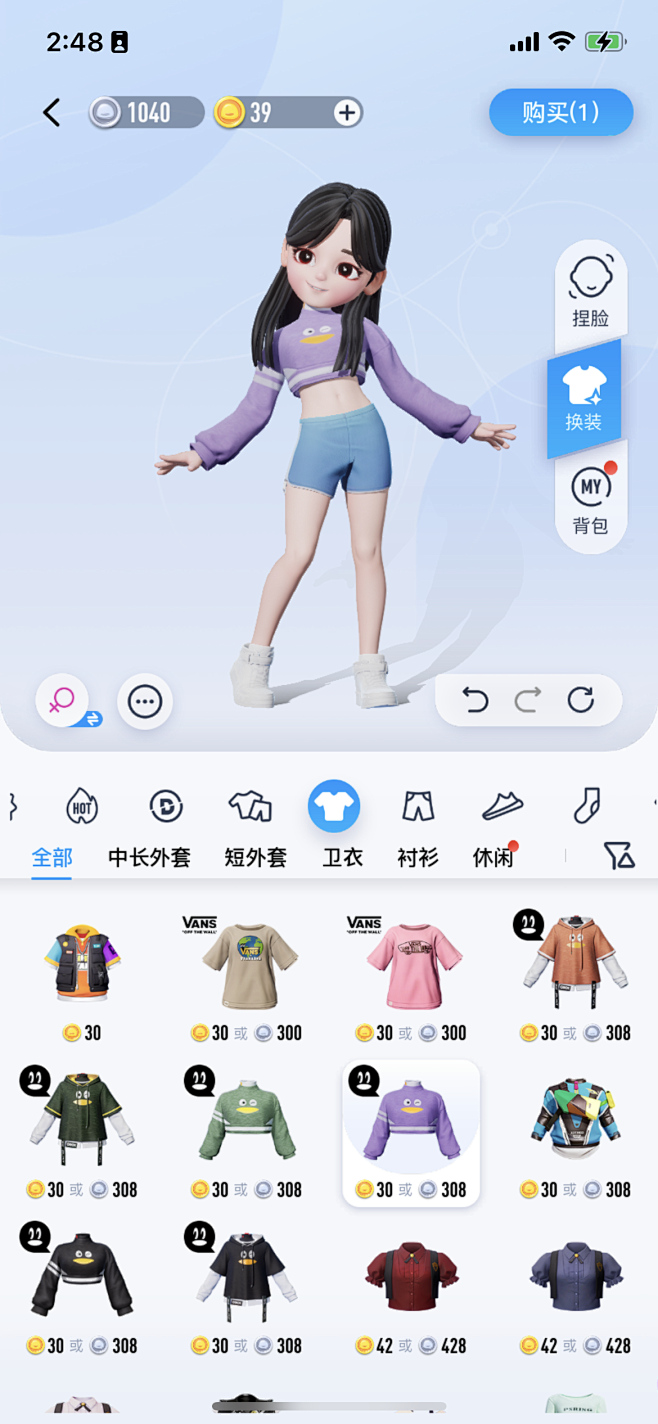Go back with the top-left arrow
This screenshot has height=1424, width=658.
tap(52, 112)
